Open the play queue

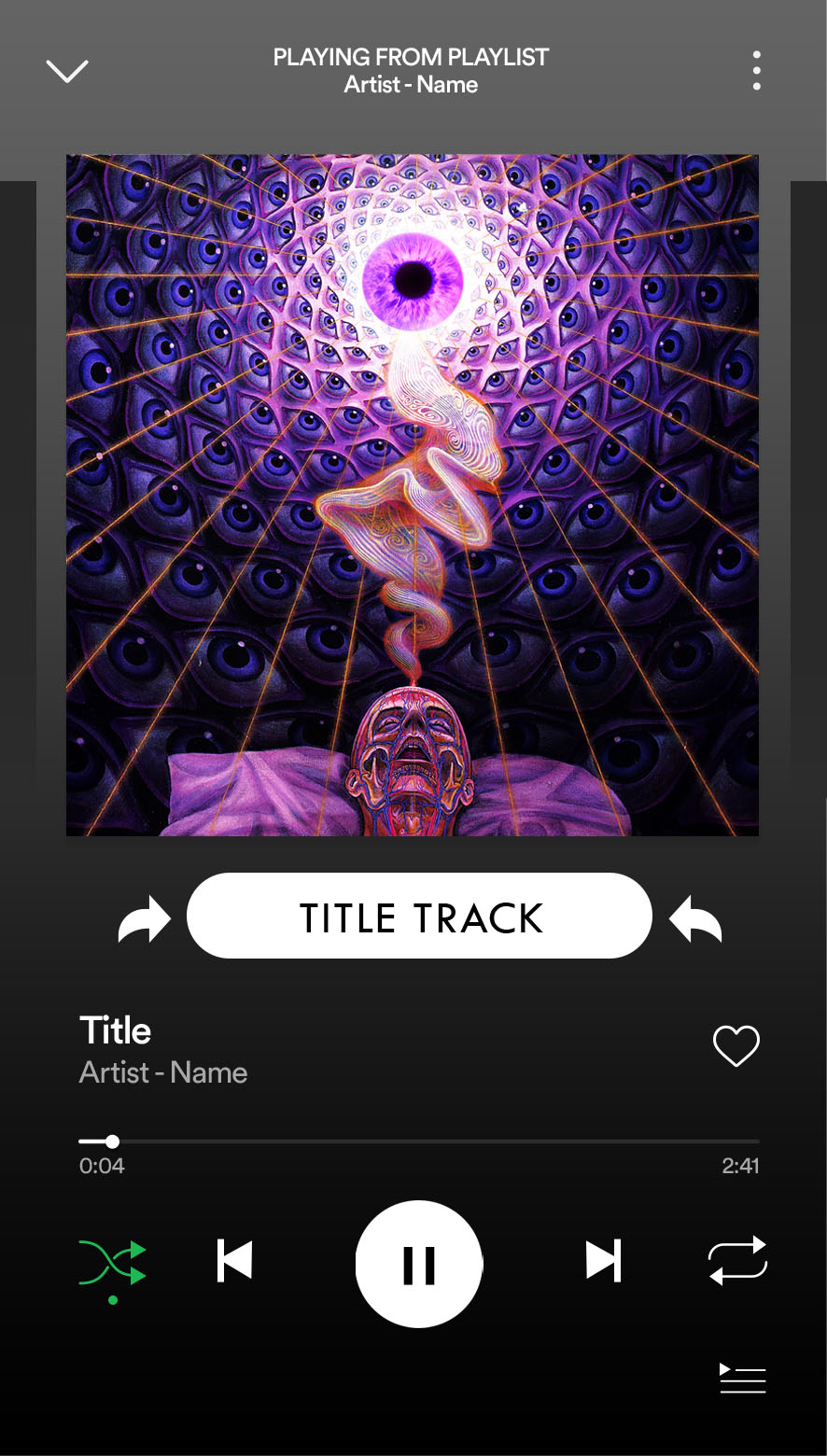[742, 1378]
